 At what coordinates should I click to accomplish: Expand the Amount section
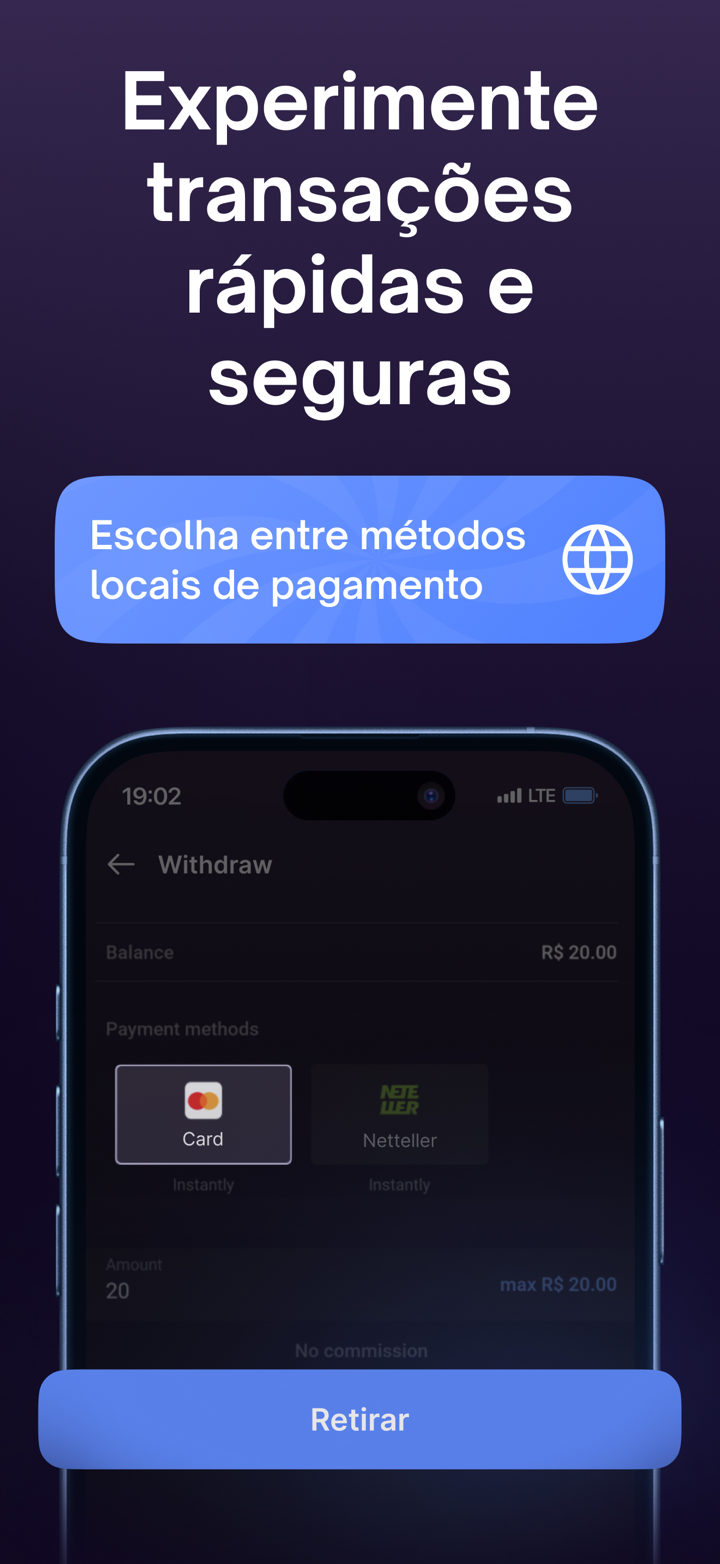[134, 1264]
